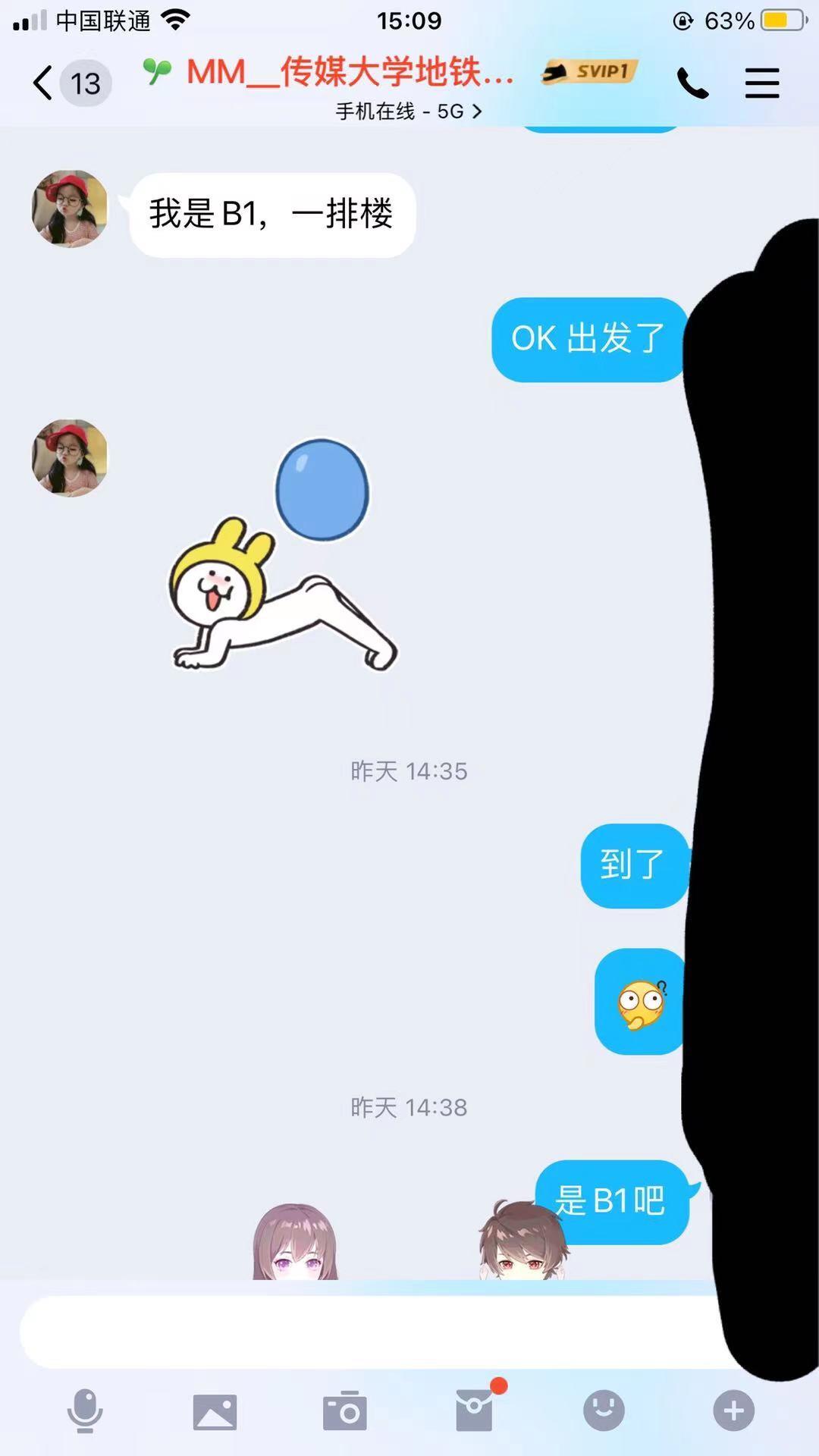
Task: Focus the message input field
Action: click(364, 1332)
